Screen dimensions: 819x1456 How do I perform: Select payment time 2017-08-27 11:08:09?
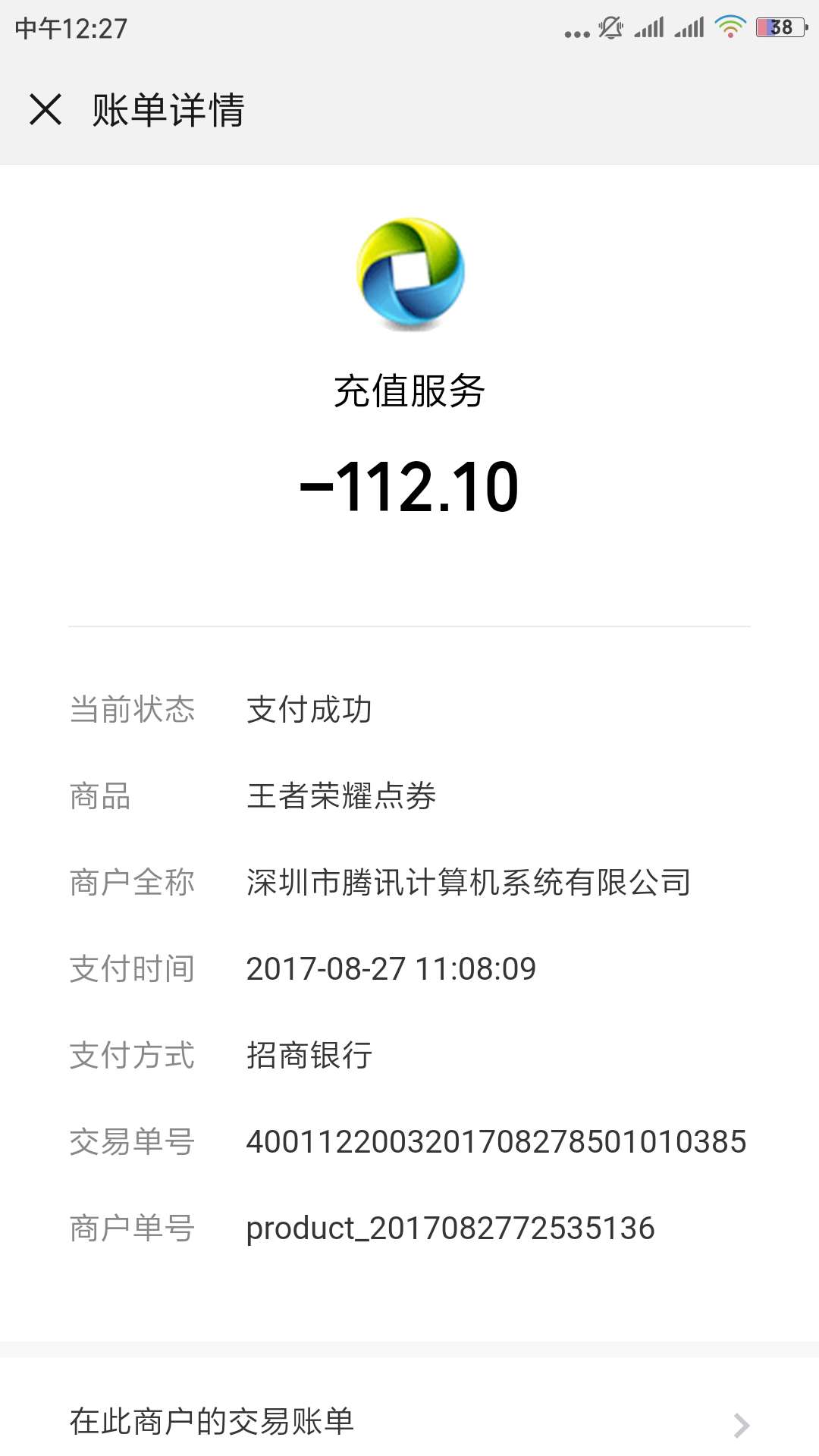tap(391, 968)
